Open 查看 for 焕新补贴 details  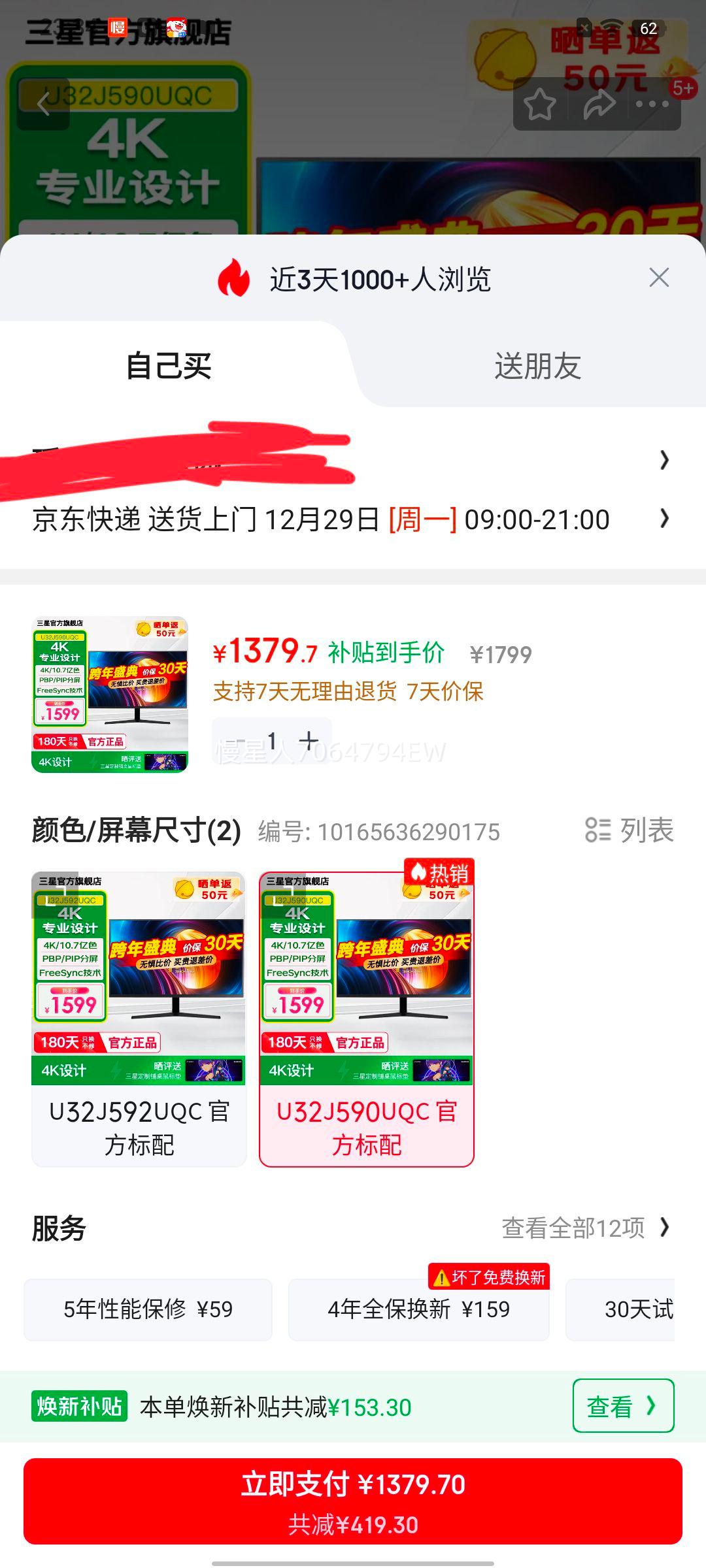pyautogui.click(x=622, y=1405)
